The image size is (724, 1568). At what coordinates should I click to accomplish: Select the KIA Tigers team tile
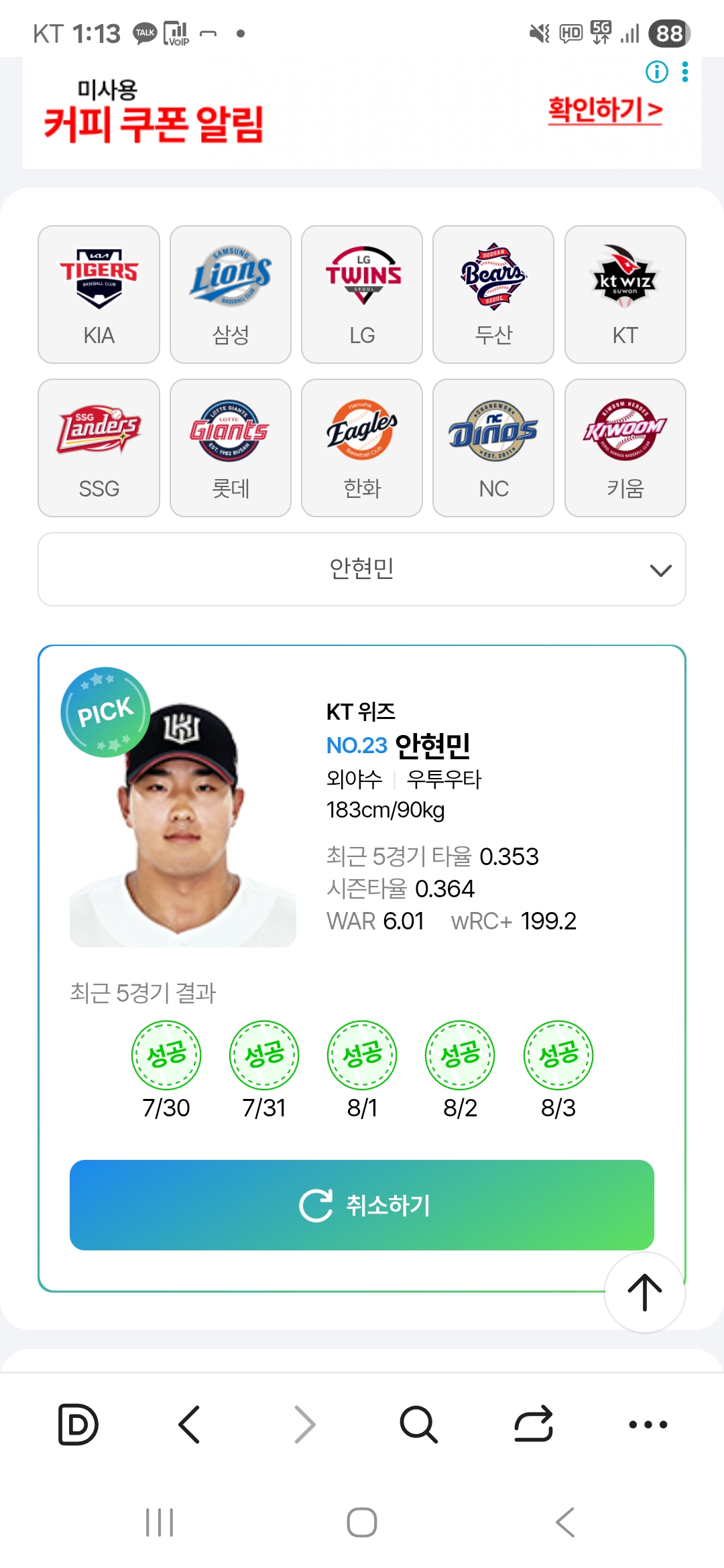coord(99,294)
